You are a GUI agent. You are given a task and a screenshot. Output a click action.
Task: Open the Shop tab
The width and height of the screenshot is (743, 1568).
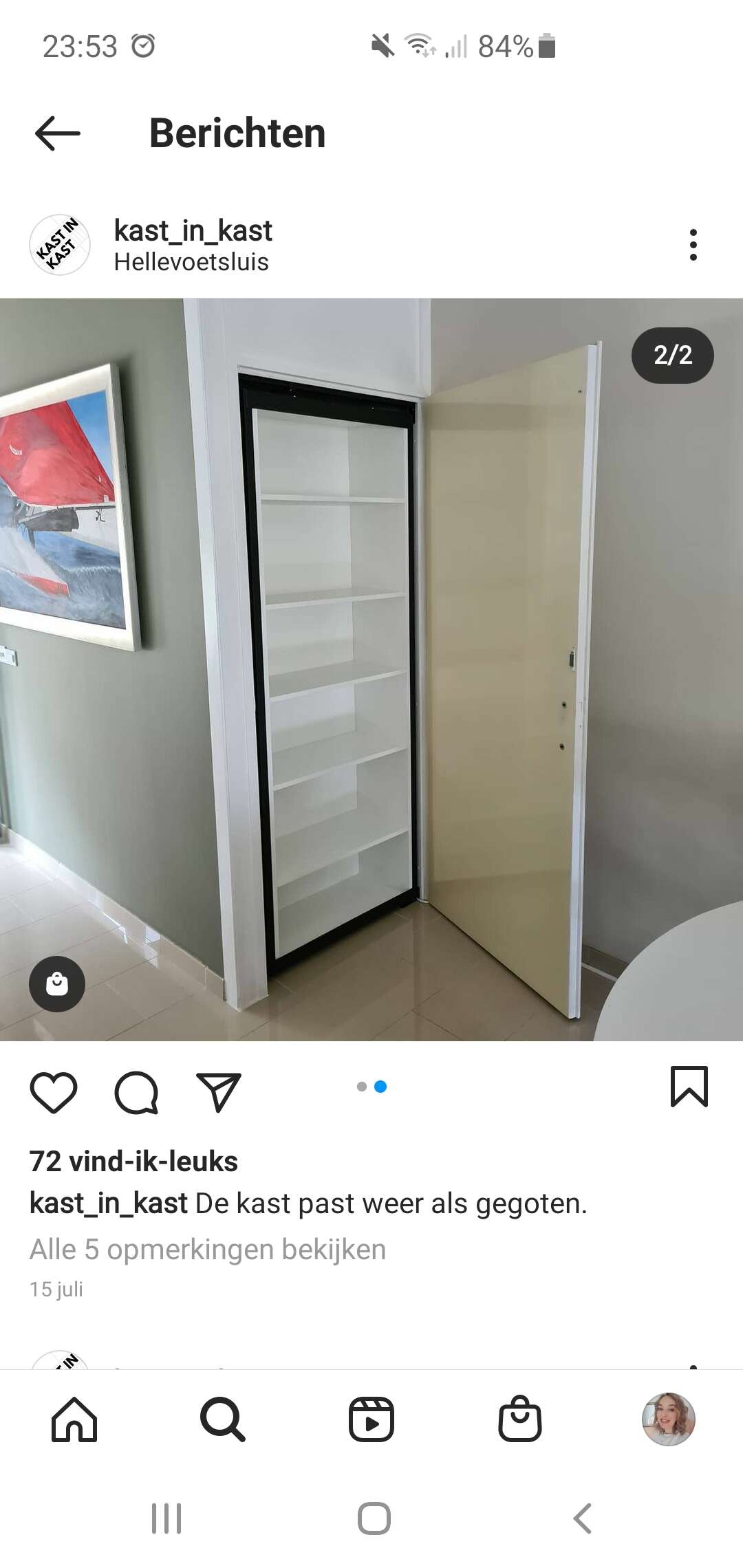(520, 1419)
